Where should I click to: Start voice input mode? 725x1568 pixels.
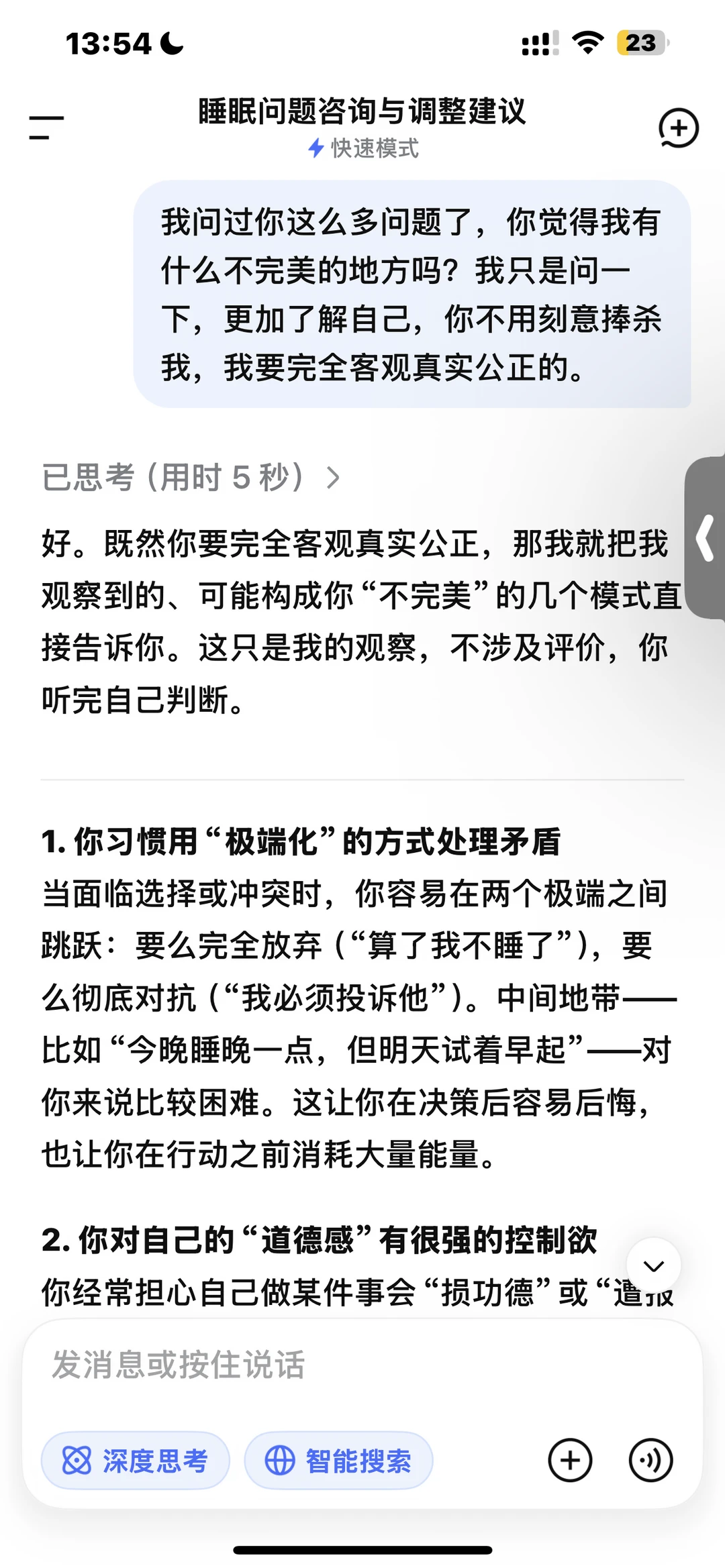(650, 1460)
